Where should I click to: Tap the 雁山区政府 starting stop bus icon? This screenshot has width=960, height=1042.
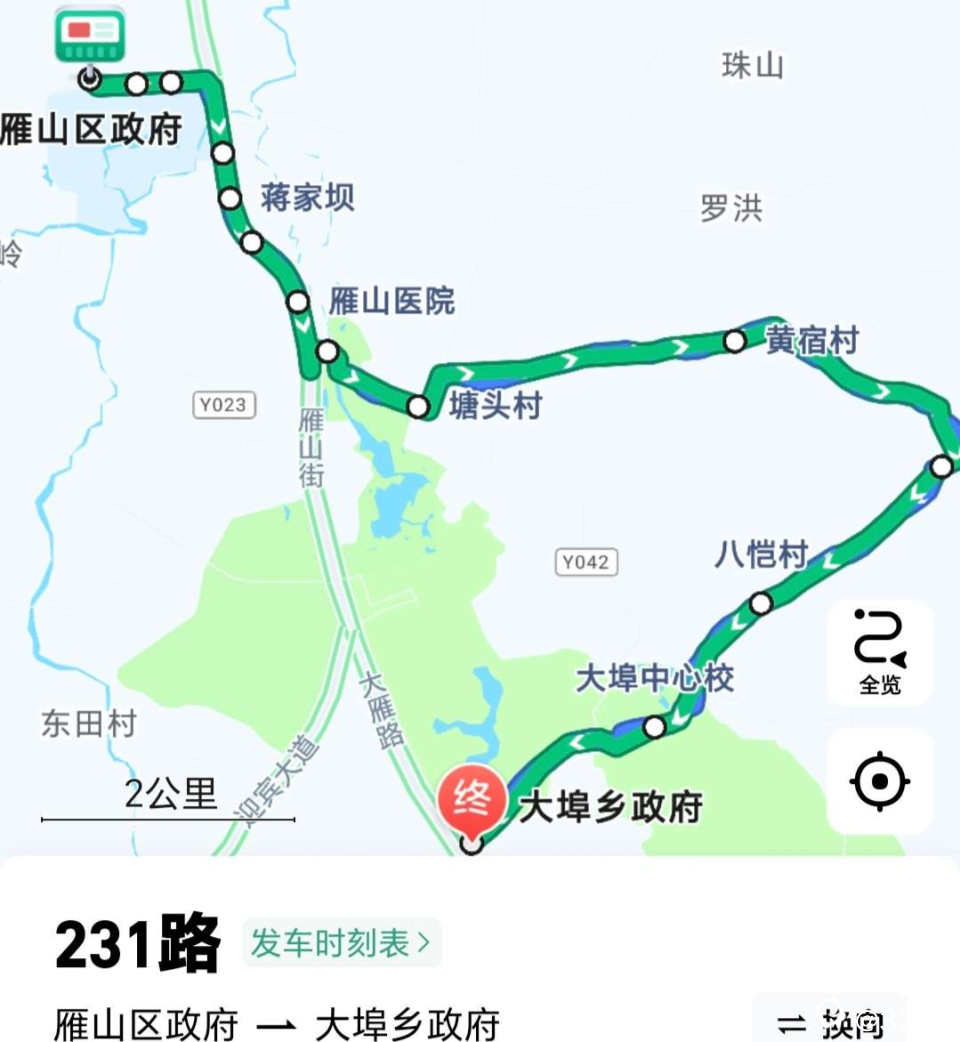click(89, 37)
